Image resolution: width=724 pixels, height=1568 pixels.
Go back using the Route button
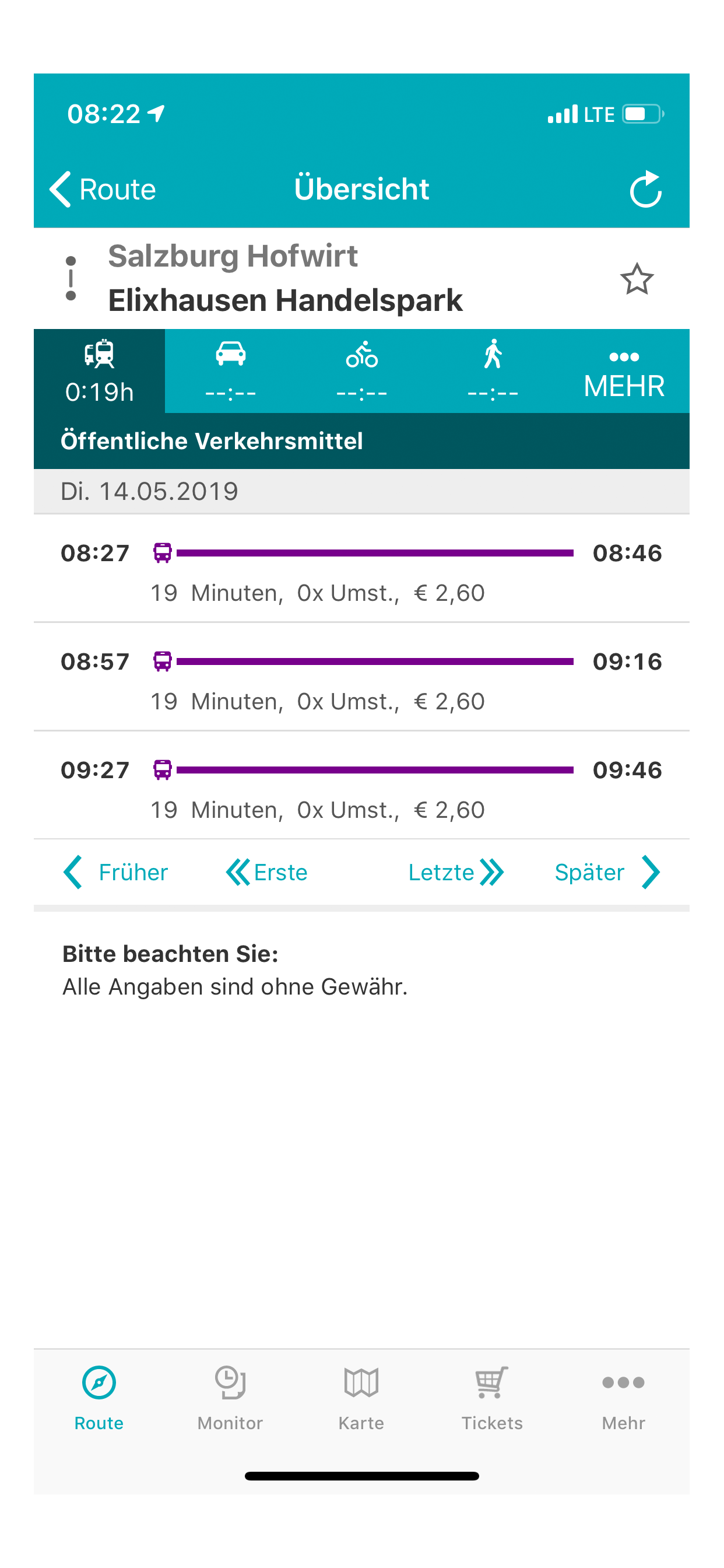coord(102,188)
